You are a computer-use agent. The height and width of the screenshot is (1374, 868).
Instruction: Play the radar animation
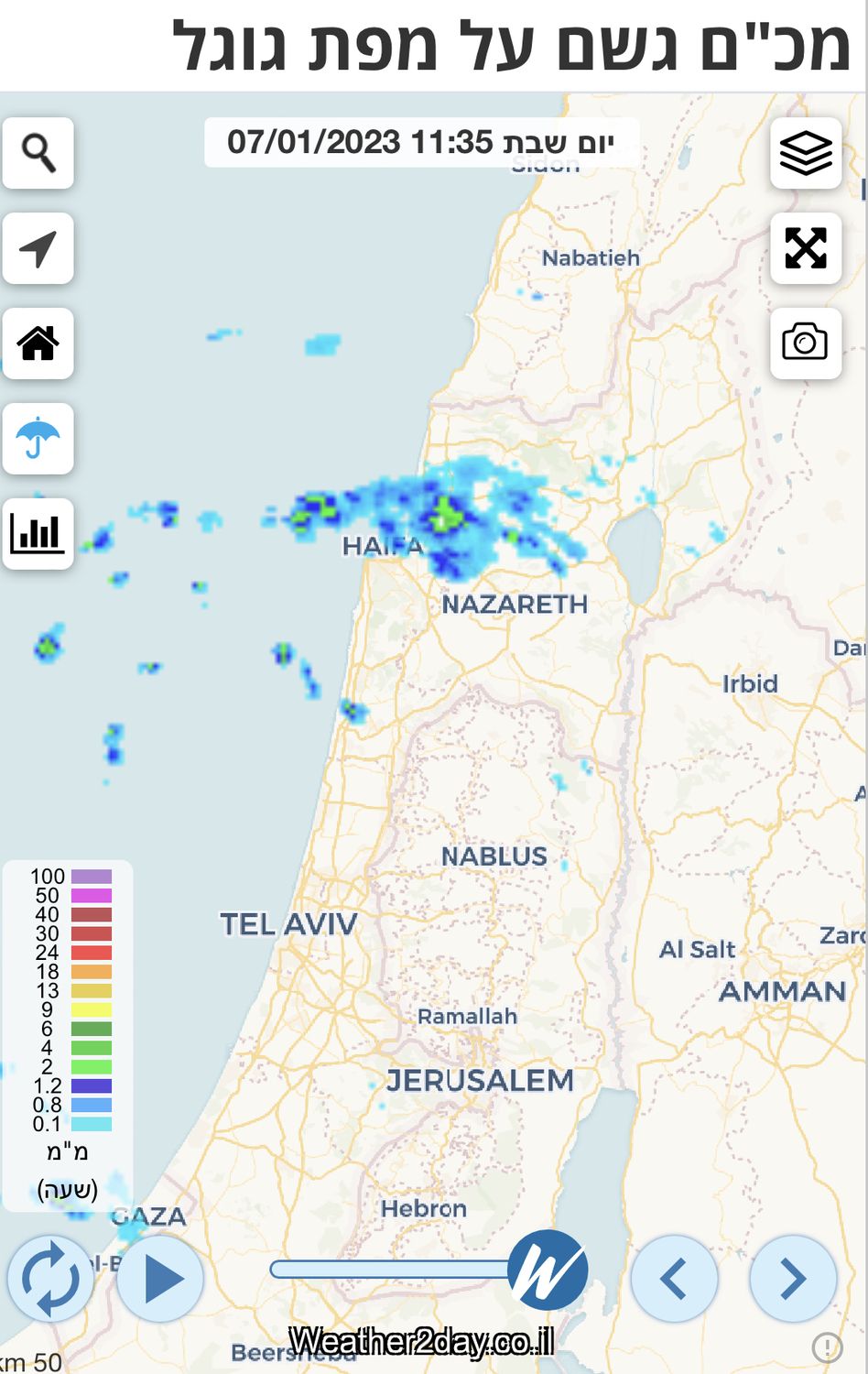(x=161, y=1279)
